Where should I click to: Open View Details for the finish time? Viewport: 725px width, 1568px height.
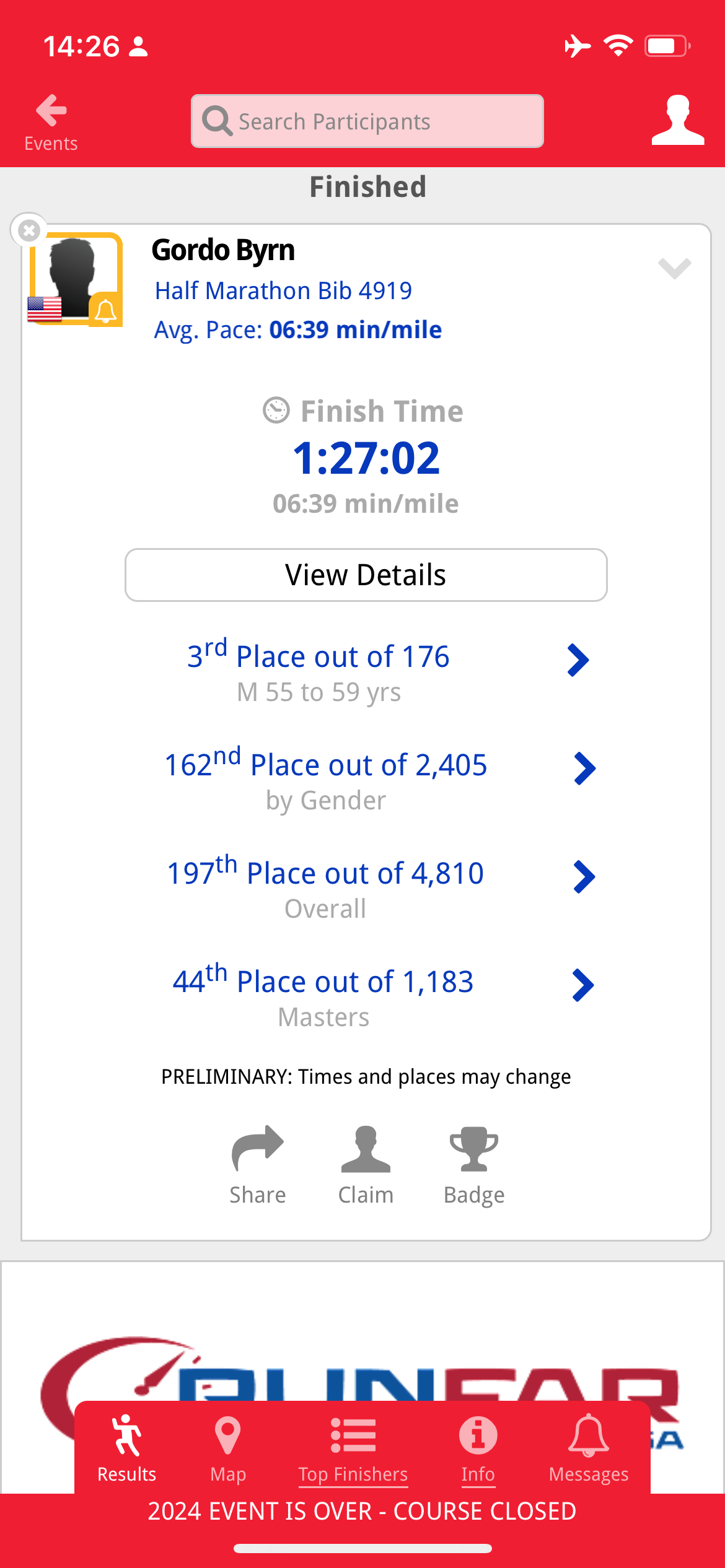pyautogui.click(x=366, y=575)
